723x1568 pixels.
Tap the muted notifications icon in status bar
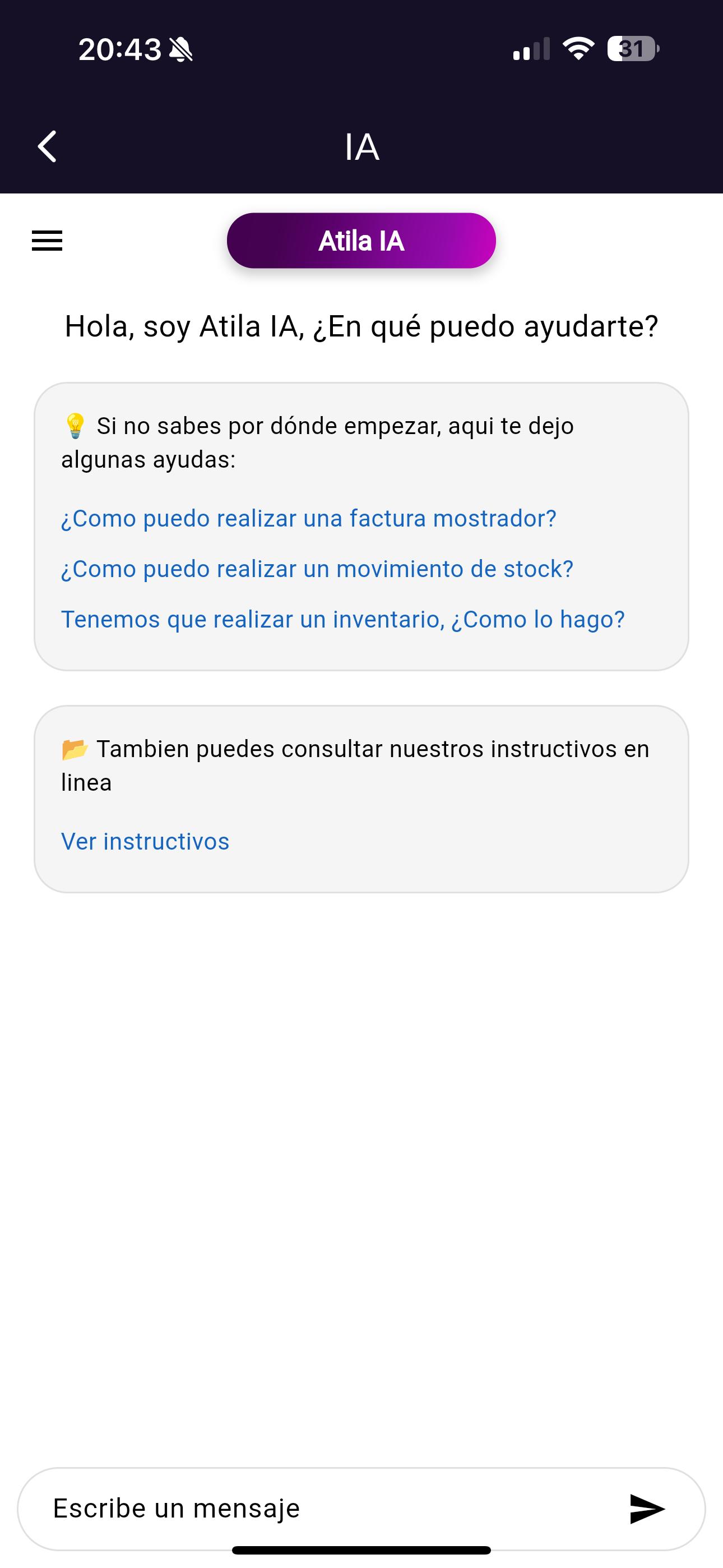click(x=179, y=50)
